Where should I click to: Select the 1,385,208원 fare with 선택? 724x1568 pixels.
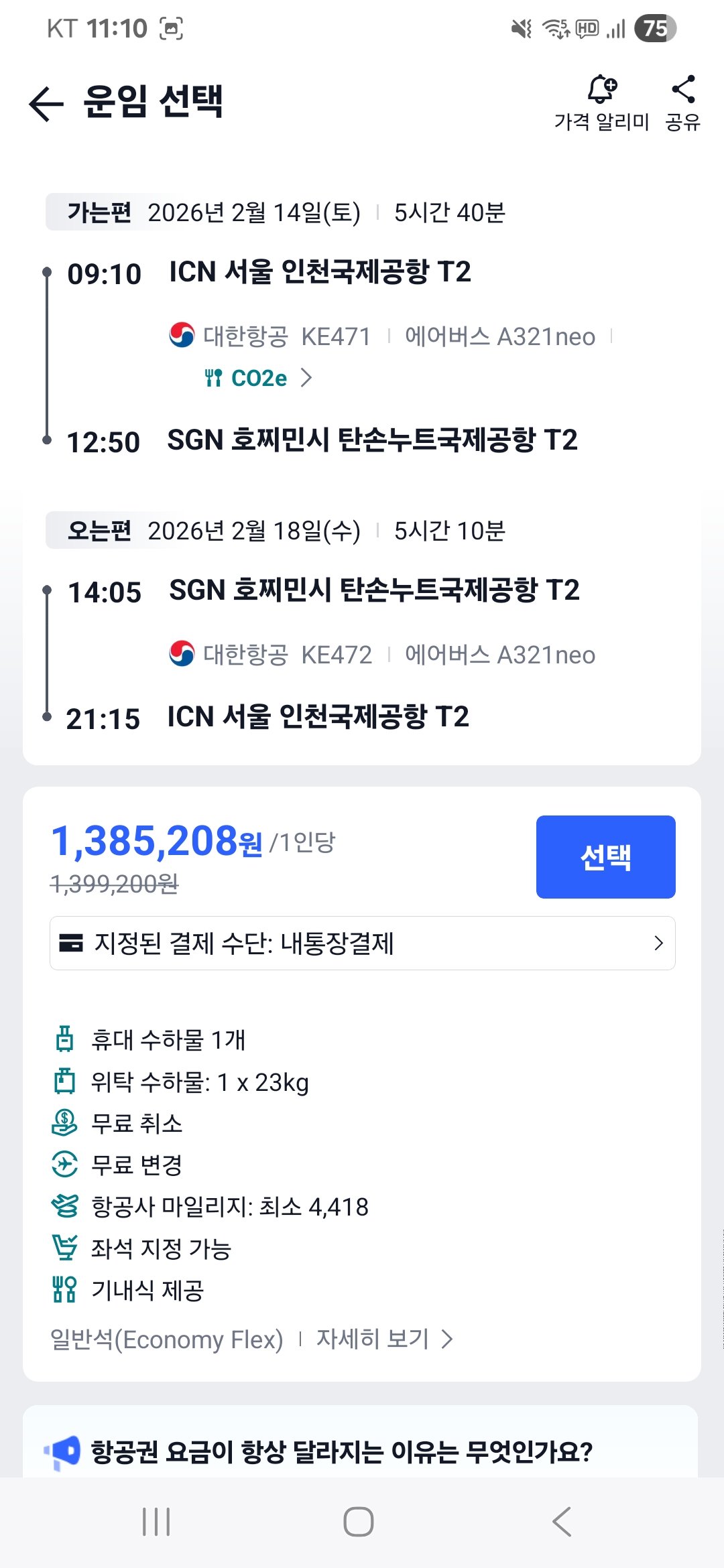[605, 856]
